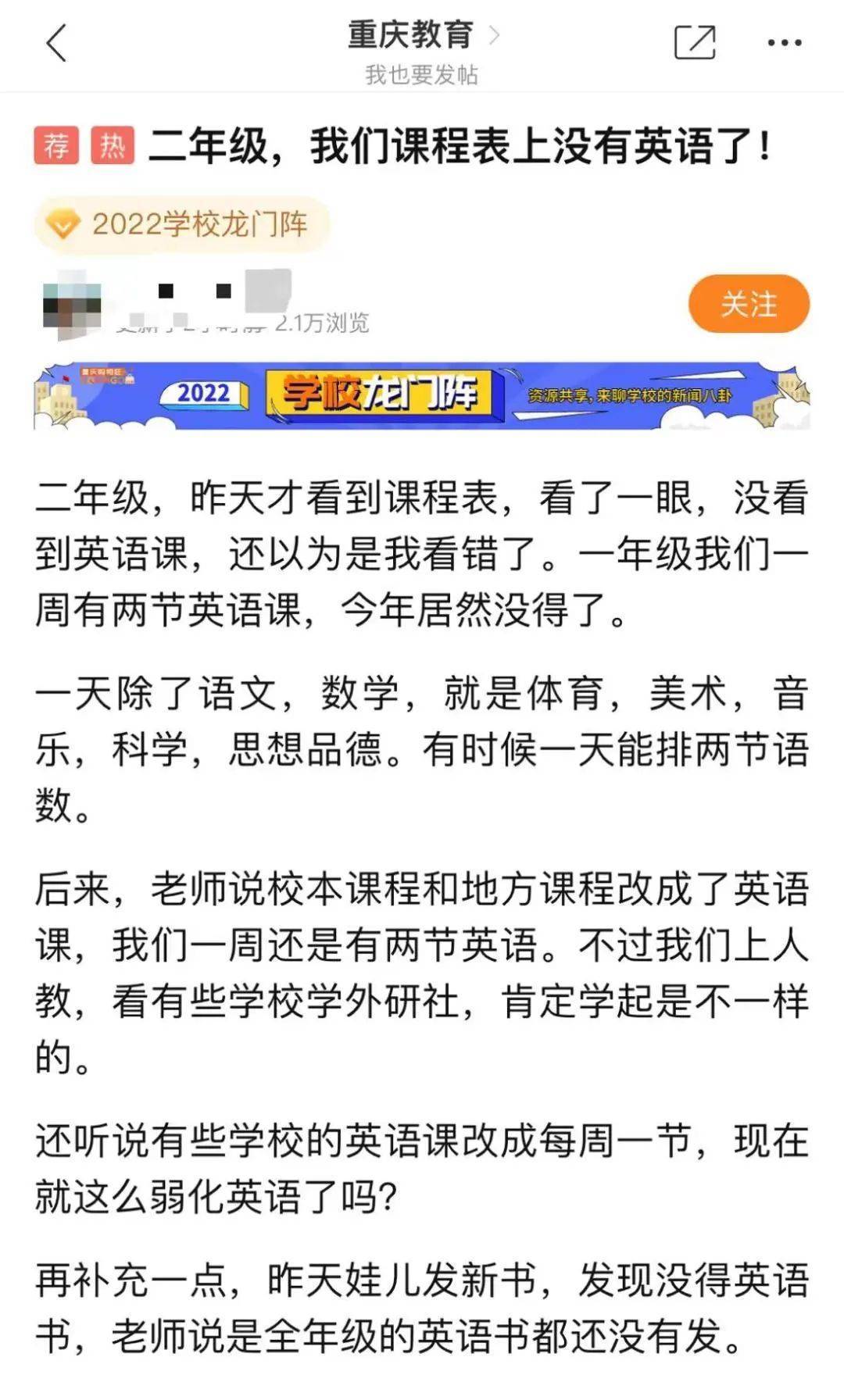Follow the author with 关注 button
This screenshot has height=1400, width=844.
click(748, 304)
